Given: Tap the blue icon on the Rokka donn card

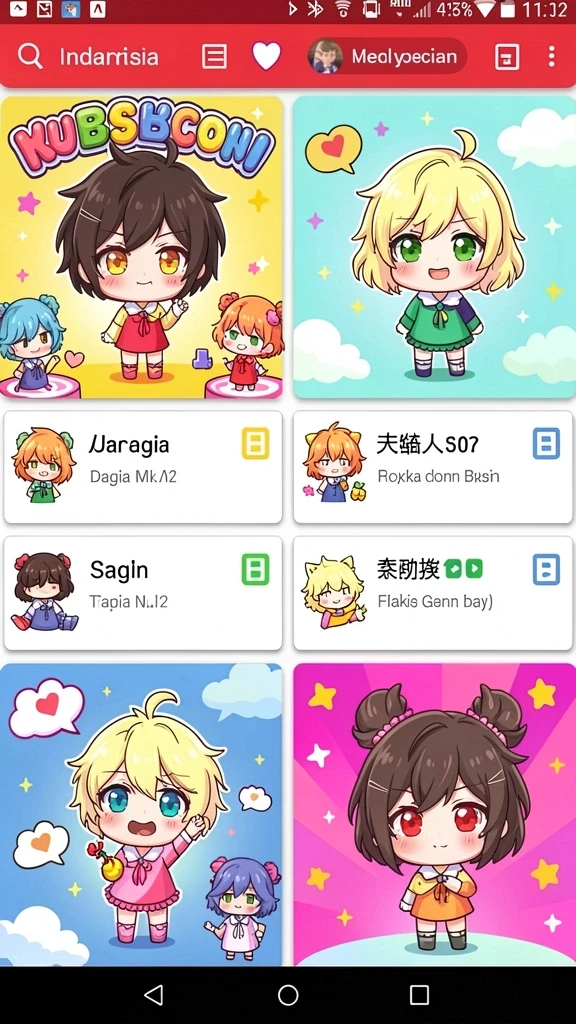Looking at the screenshot, I should (x=546, y=444).
